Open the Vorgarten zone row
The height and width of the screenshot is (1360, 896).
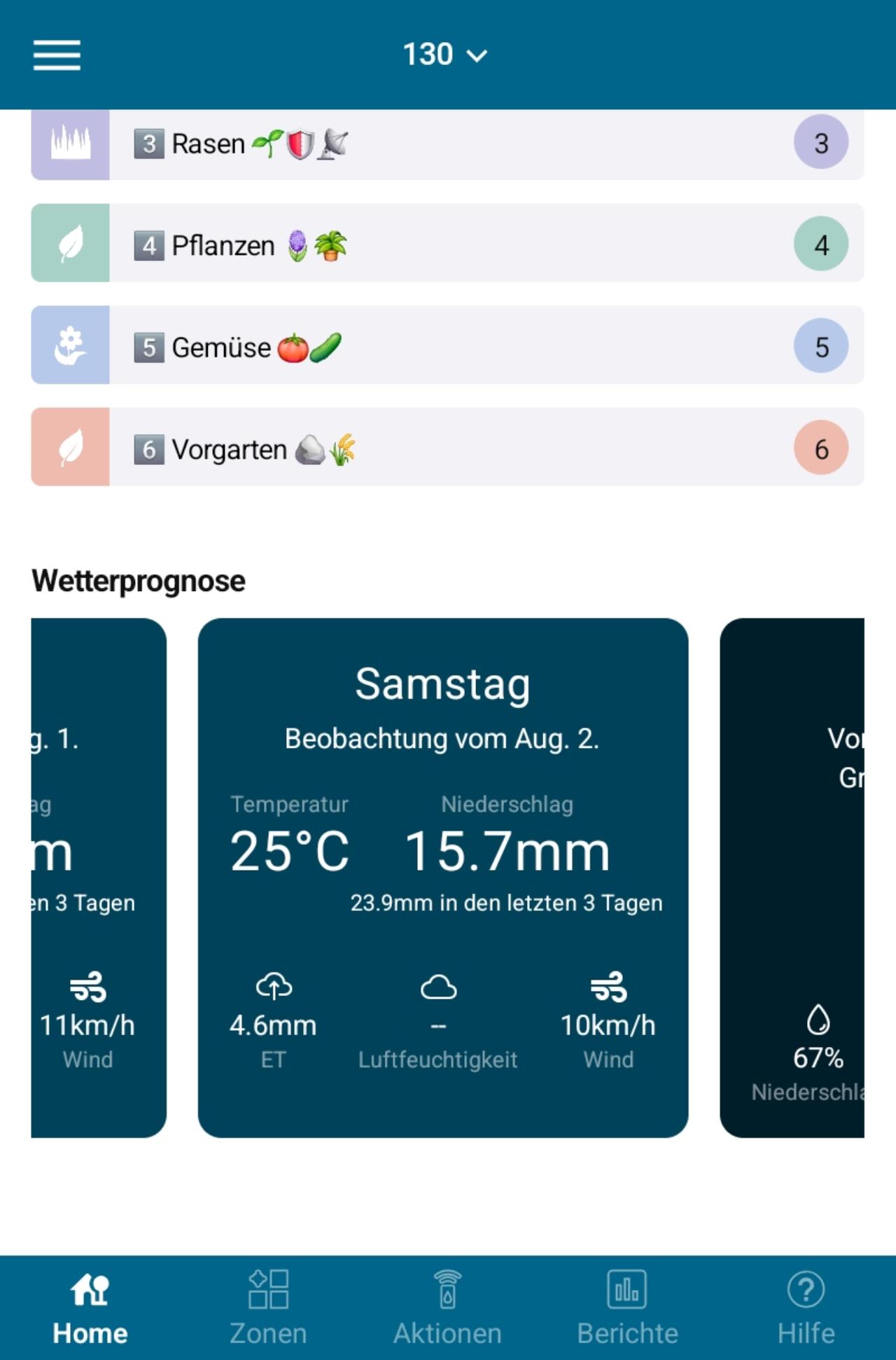tap(448, 447)
